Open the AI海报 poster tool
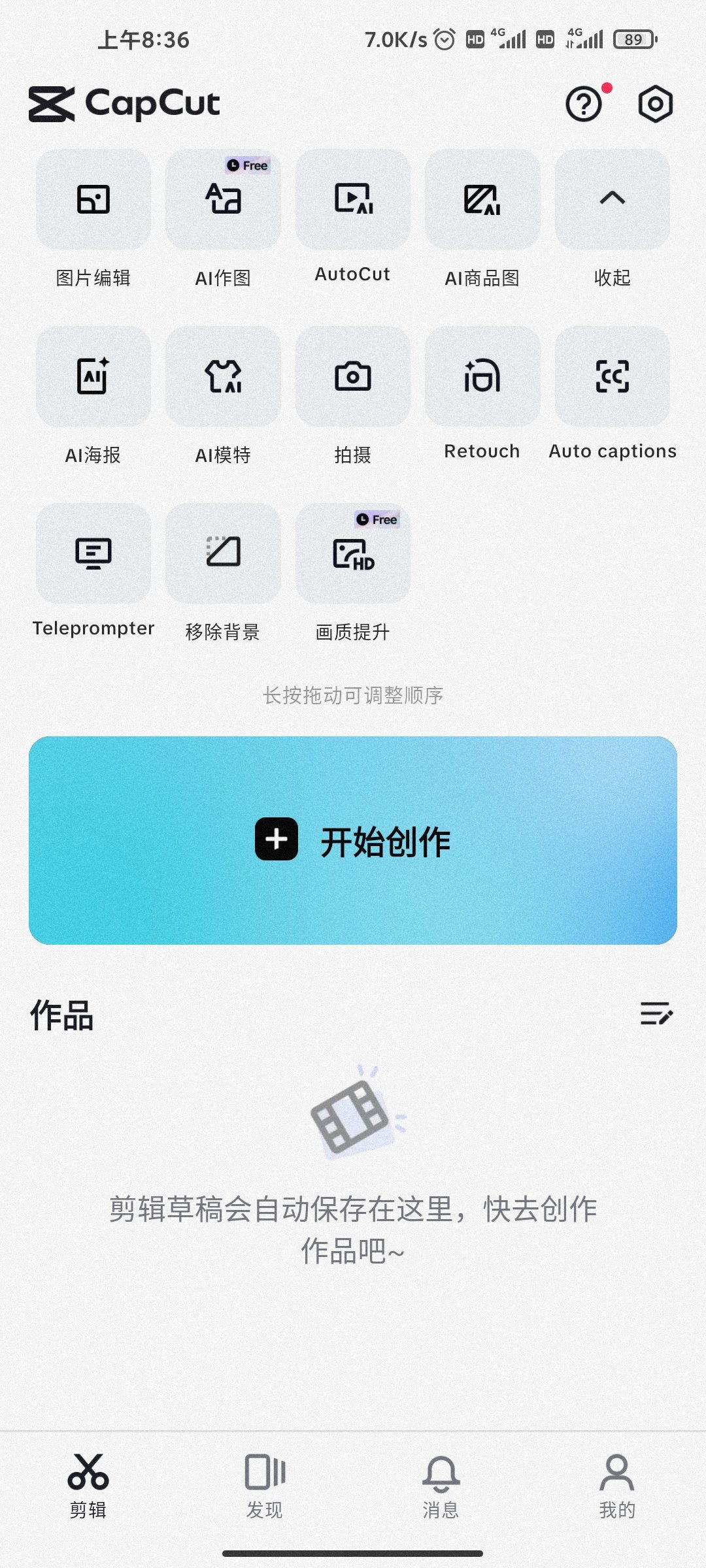Image resolution: width=706 pixels, height=1568 pixels. pos(93,377)
